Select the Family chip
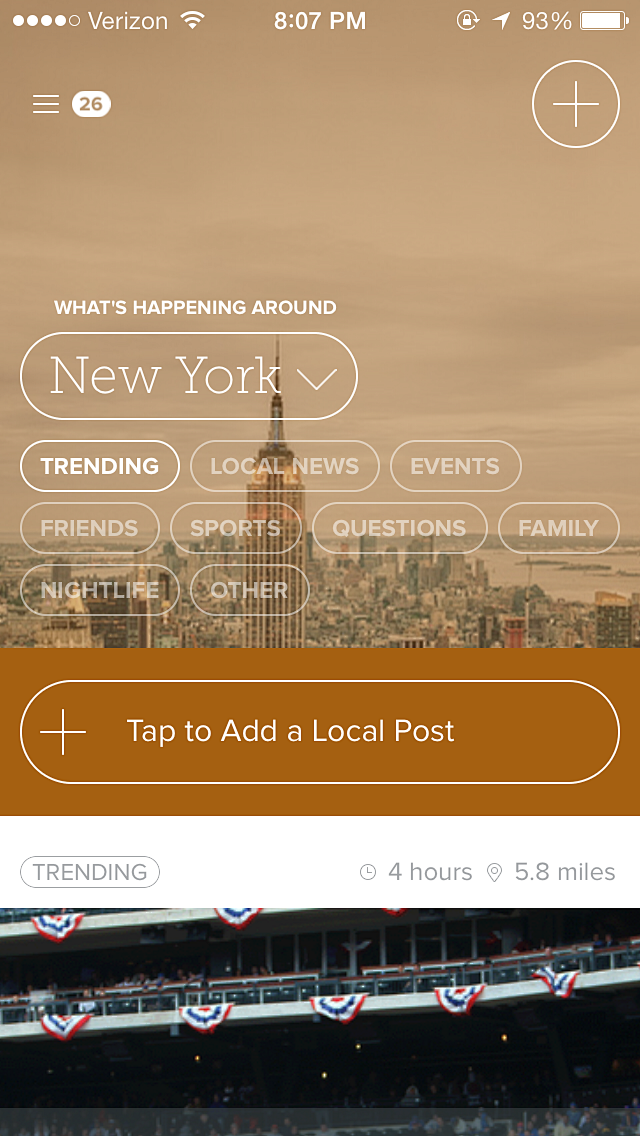The image size is (640, 1136). (558, 528)
